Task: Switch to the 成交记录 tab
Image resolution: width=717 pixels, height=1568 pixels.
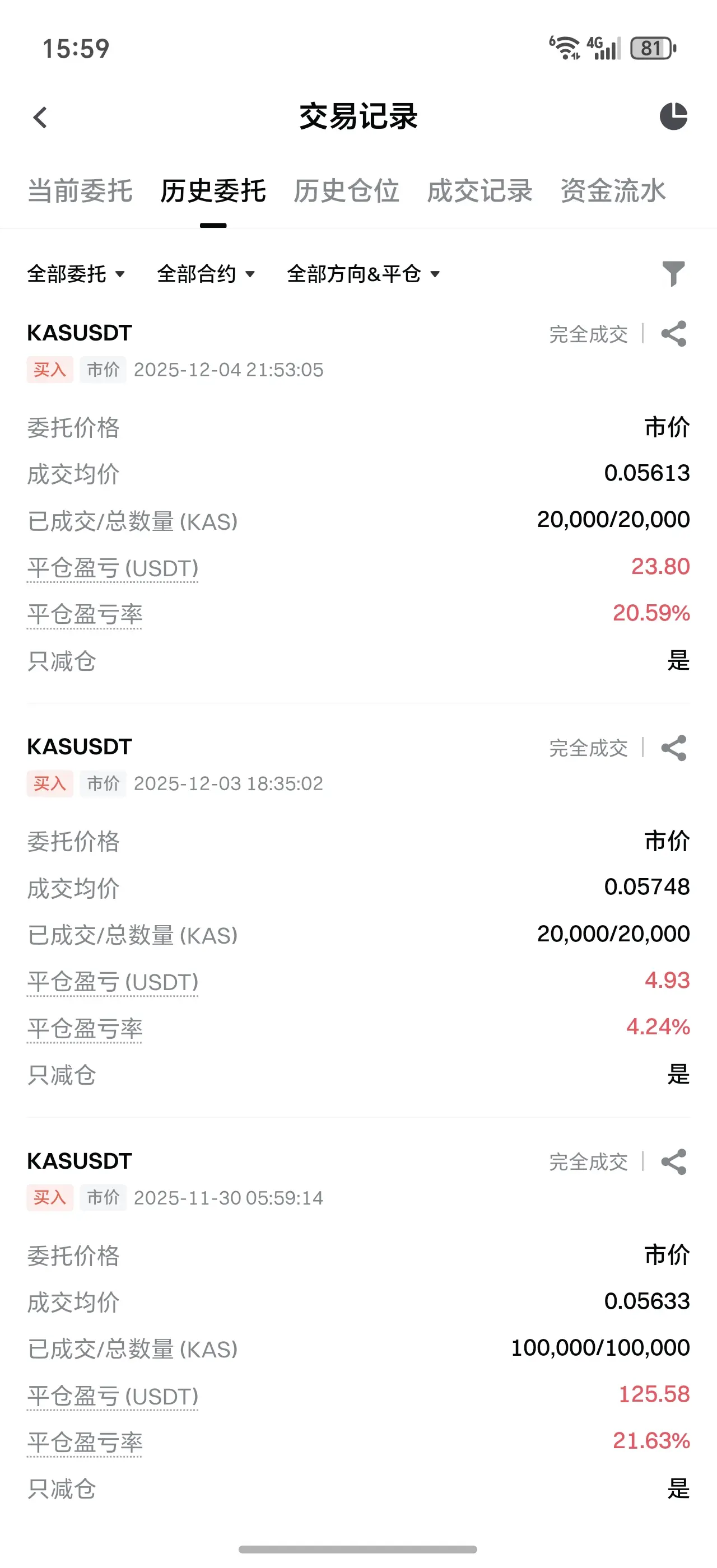Action: (479, 191)
